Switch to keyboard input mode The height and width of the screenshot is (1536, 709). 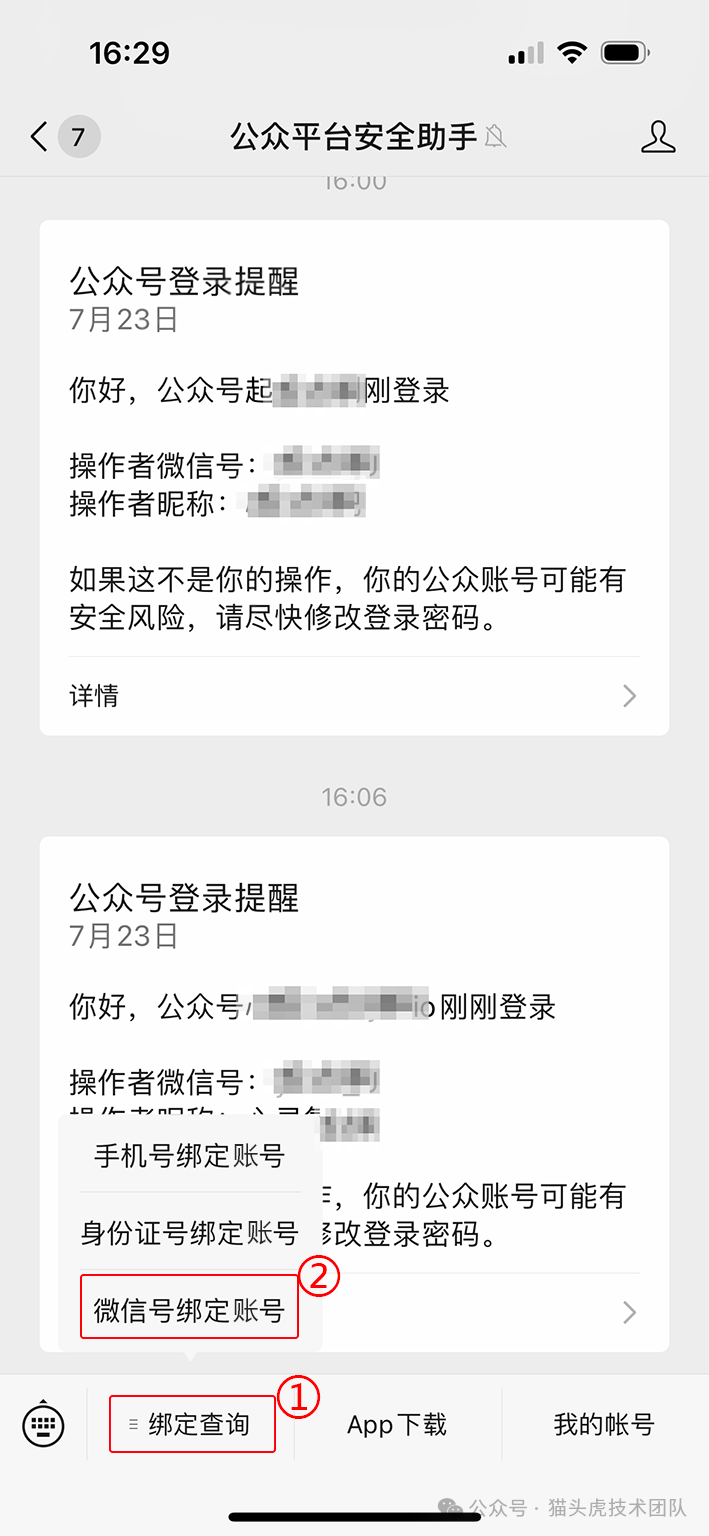pyautogui.click(x=43, y=1425)
